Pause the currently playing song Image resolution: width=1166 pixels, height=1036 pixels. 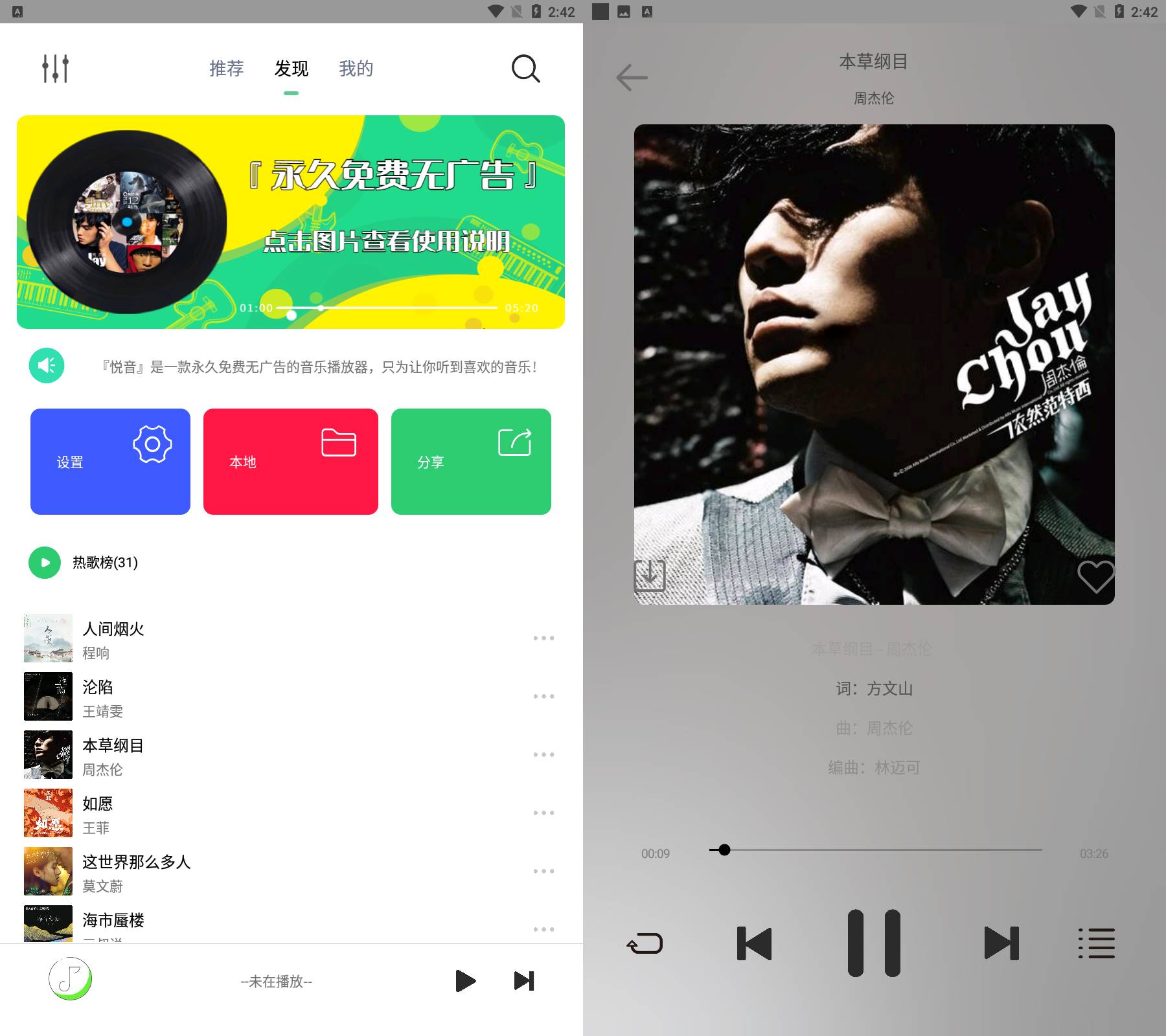(x=874, y=943)
